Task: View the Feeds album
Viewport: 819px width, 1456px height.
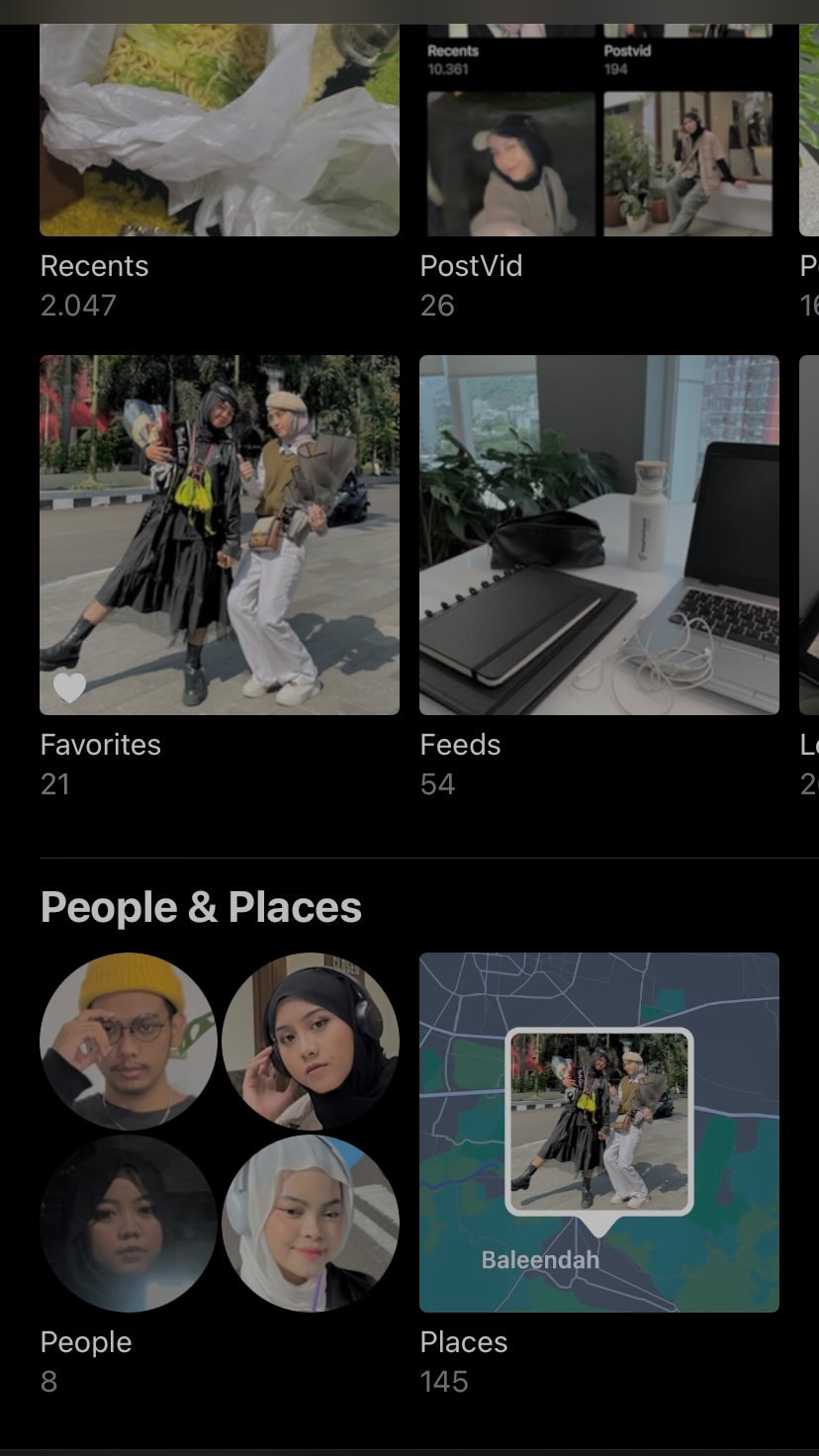Action: point(599,534)
